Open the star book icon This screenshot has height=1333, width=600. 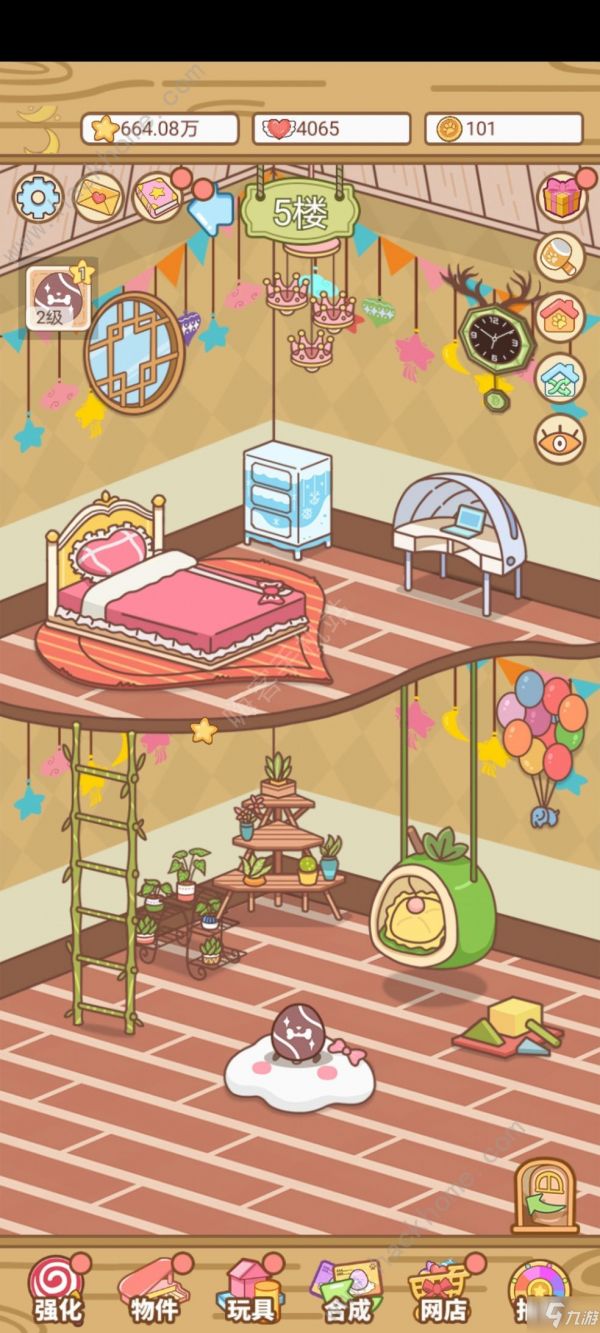pyautogui.click(x=157, y=198)
